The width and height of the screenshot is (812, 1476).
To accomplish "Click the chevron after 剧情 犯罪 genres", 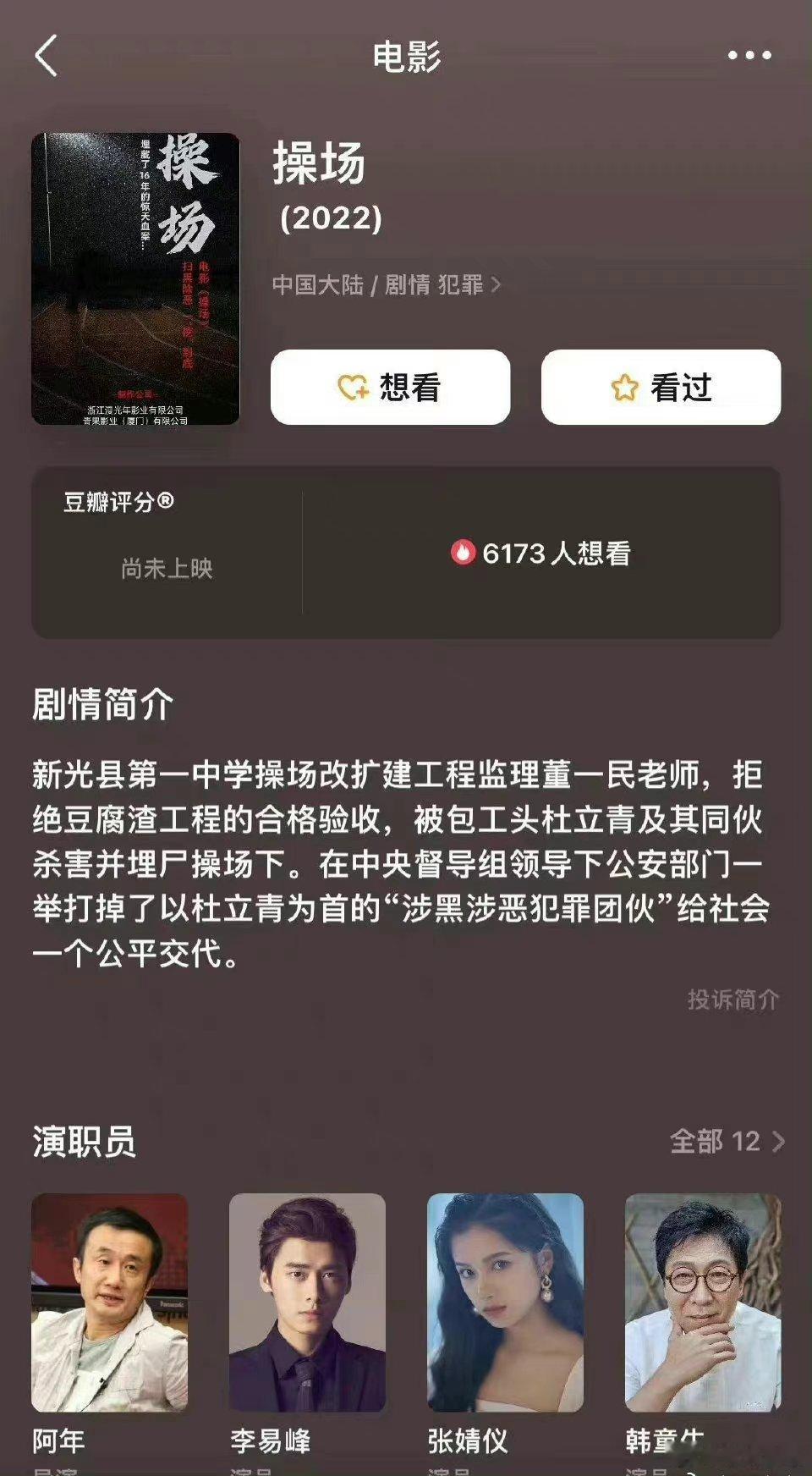I will (496, 285).
